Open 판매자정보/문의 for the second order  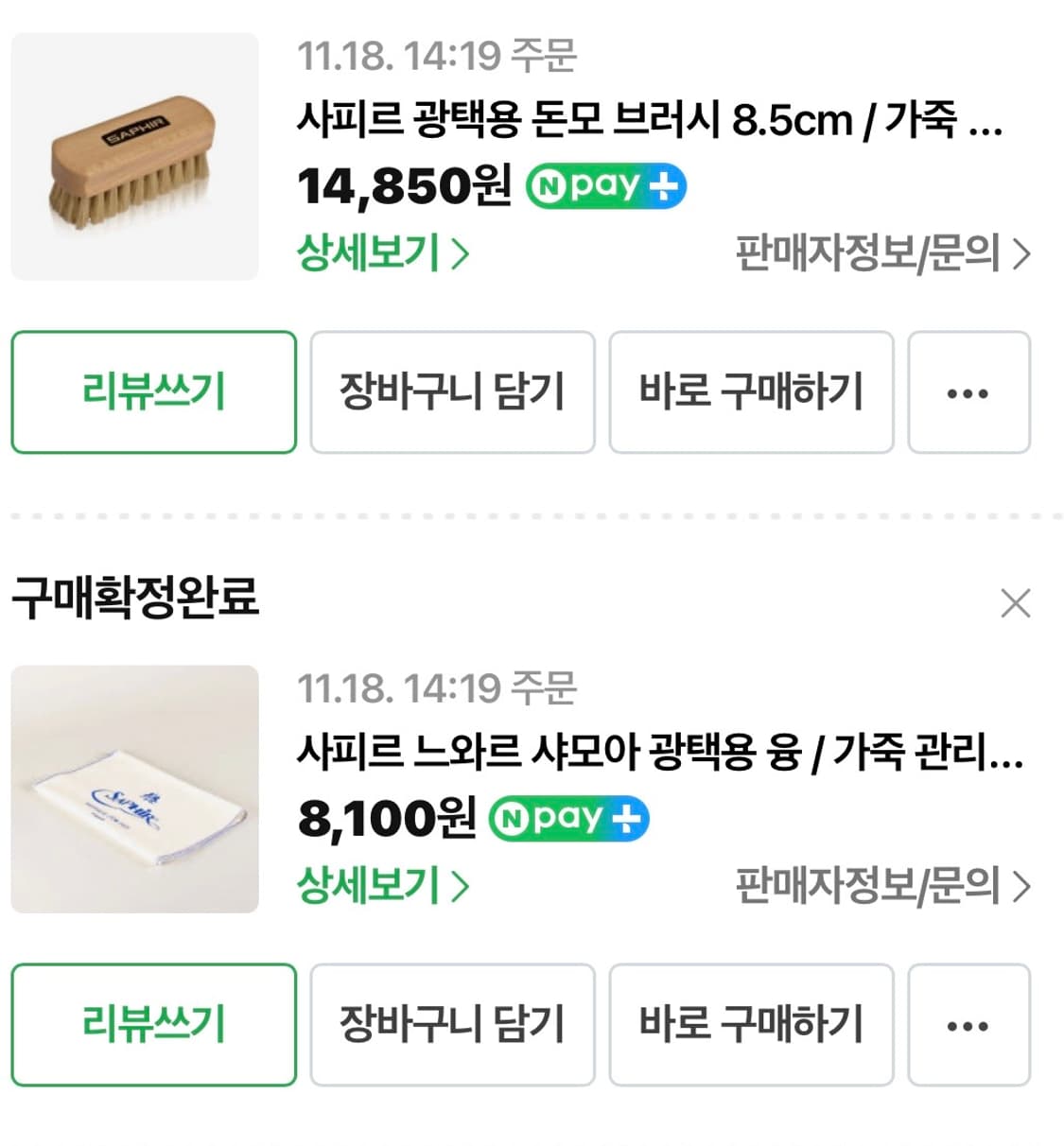pos(880,887)
